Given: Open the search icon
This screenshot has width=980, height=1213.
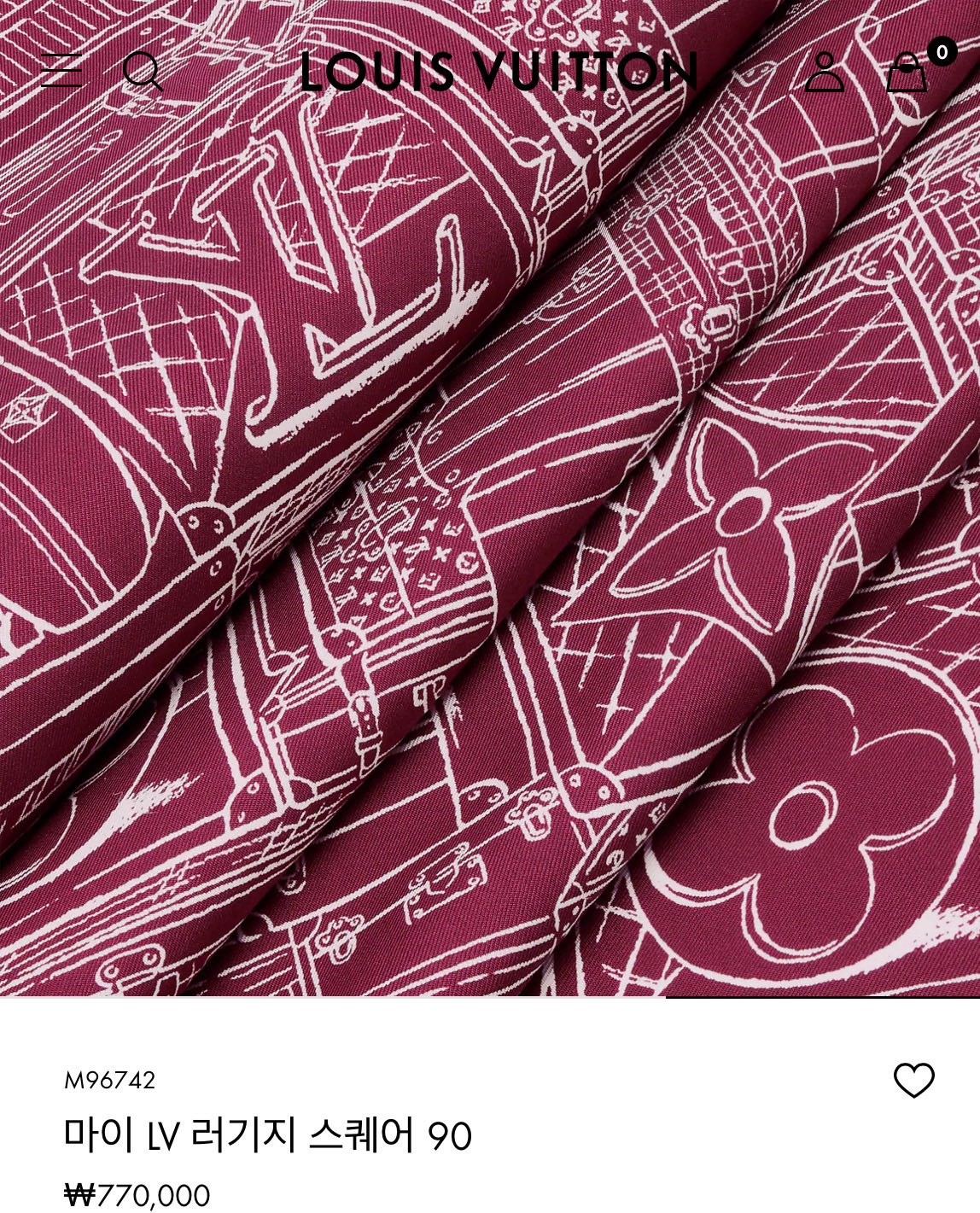Looking at the screenshot, I should coord(143,71).
